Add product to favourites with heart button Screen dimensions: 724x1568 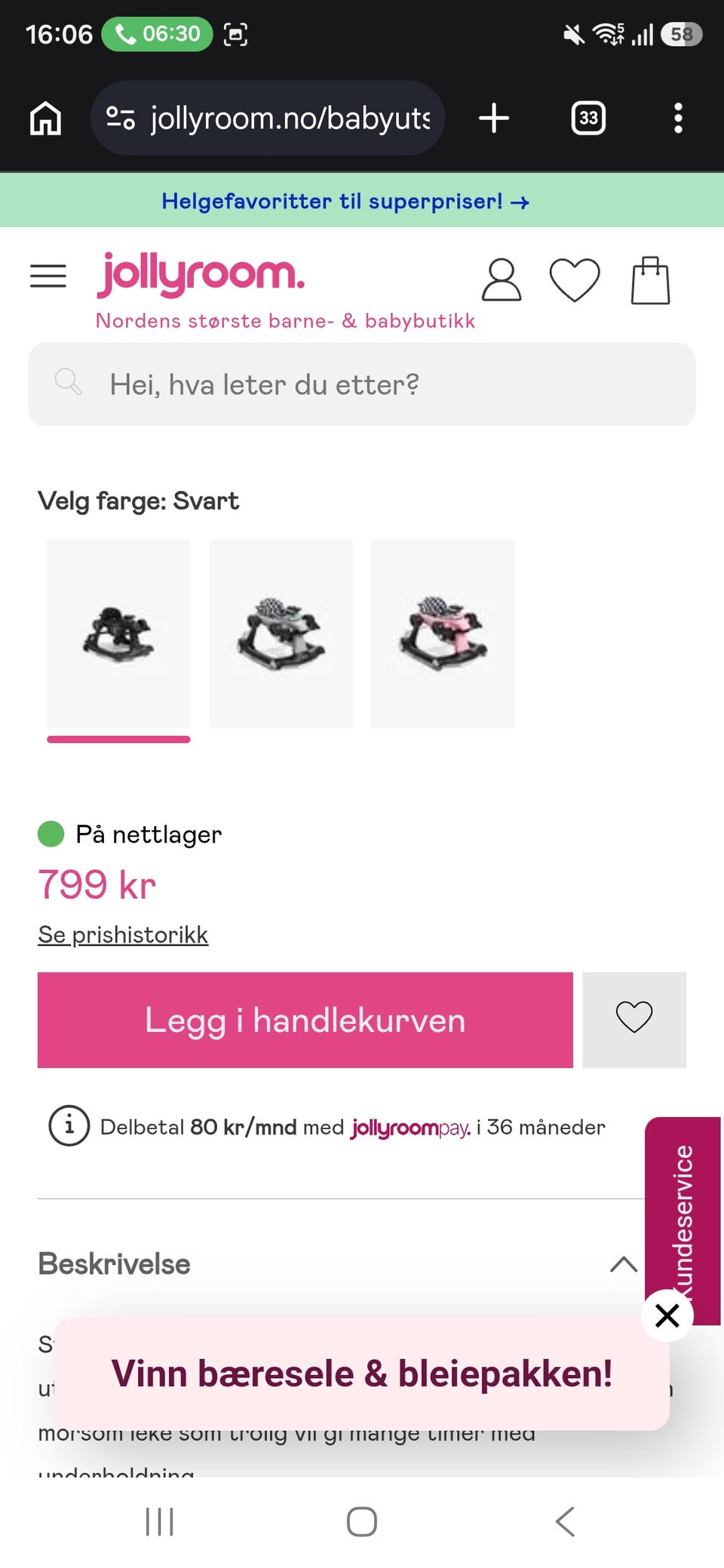[634, 1020]
